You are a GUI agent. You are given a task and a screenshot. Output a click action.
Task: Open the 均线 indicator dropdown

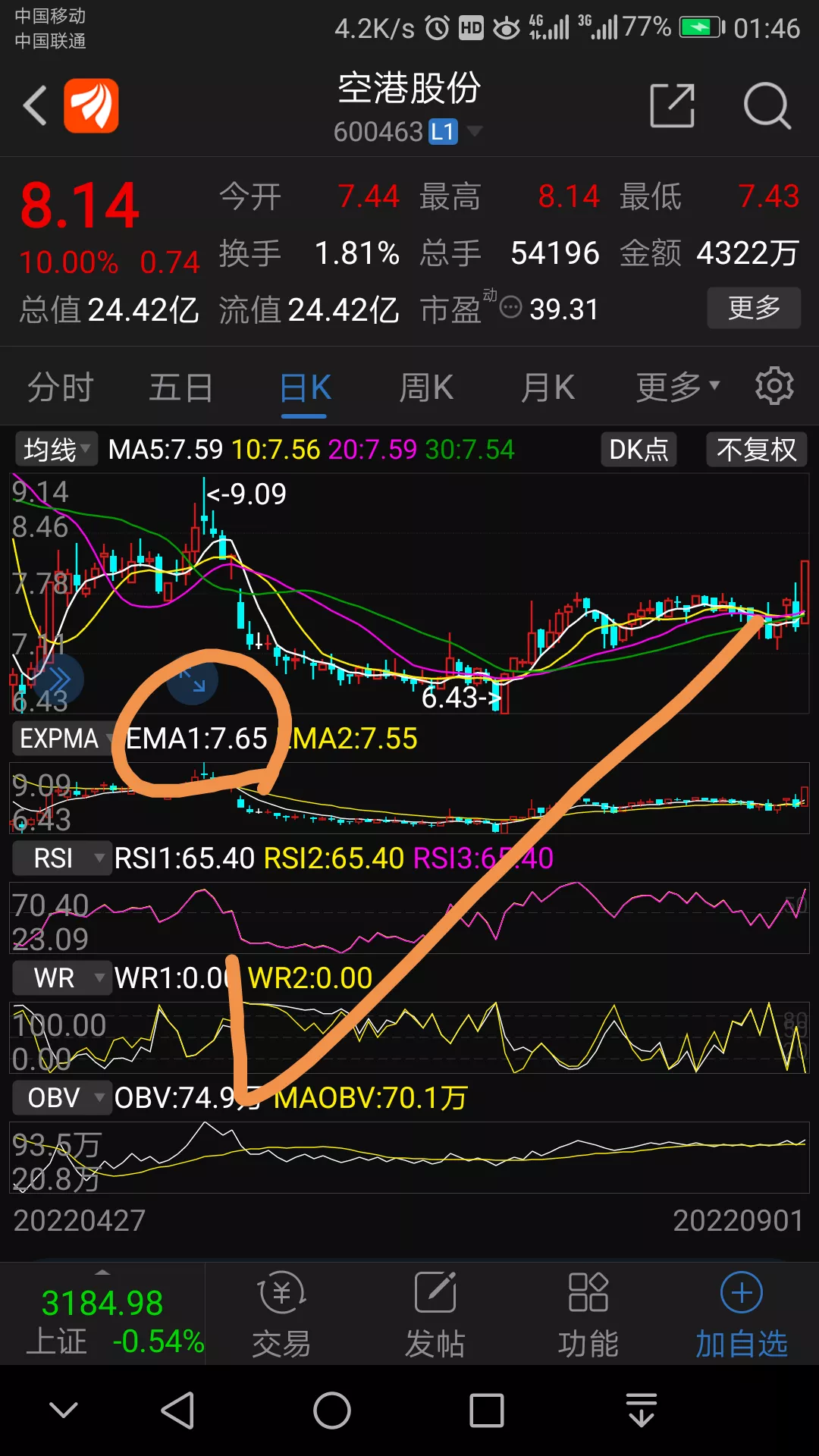57,450
